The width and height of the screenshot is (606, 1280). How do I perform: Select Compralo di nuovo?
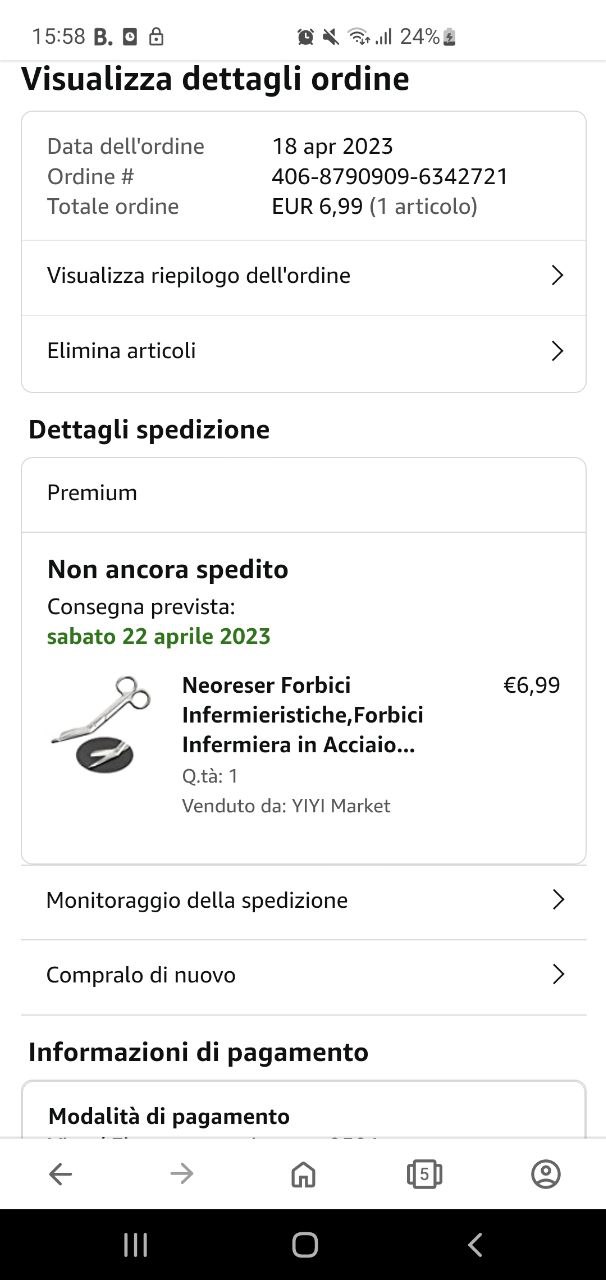pyautogui.click(x=303, y=975)
